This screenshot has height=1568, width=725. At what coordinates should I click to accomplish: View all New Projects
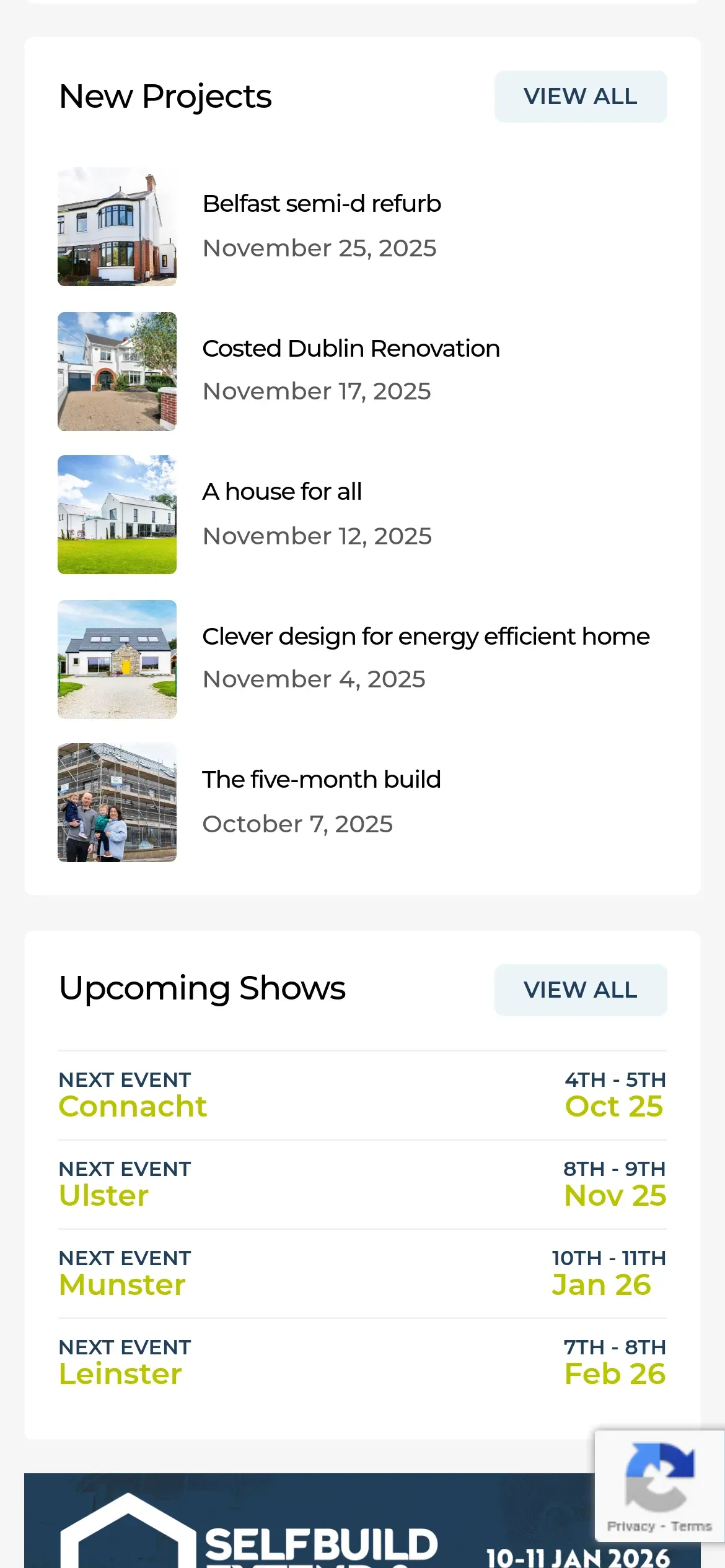580,97
